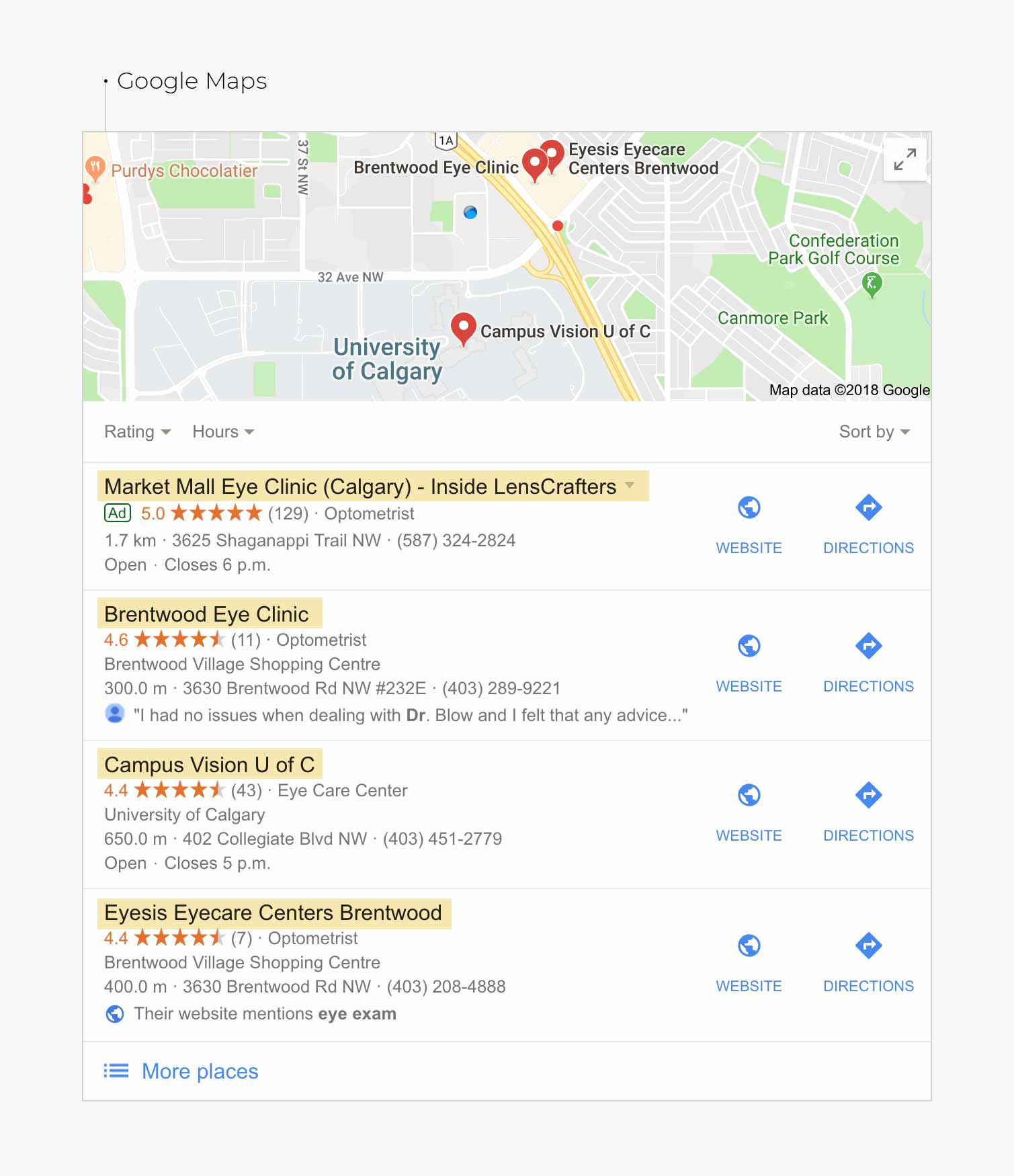The width and height of the screenshot is (1014, 1176).
Task: Click the Ad badge on Market Mall listing
Action: pos(117,513)
